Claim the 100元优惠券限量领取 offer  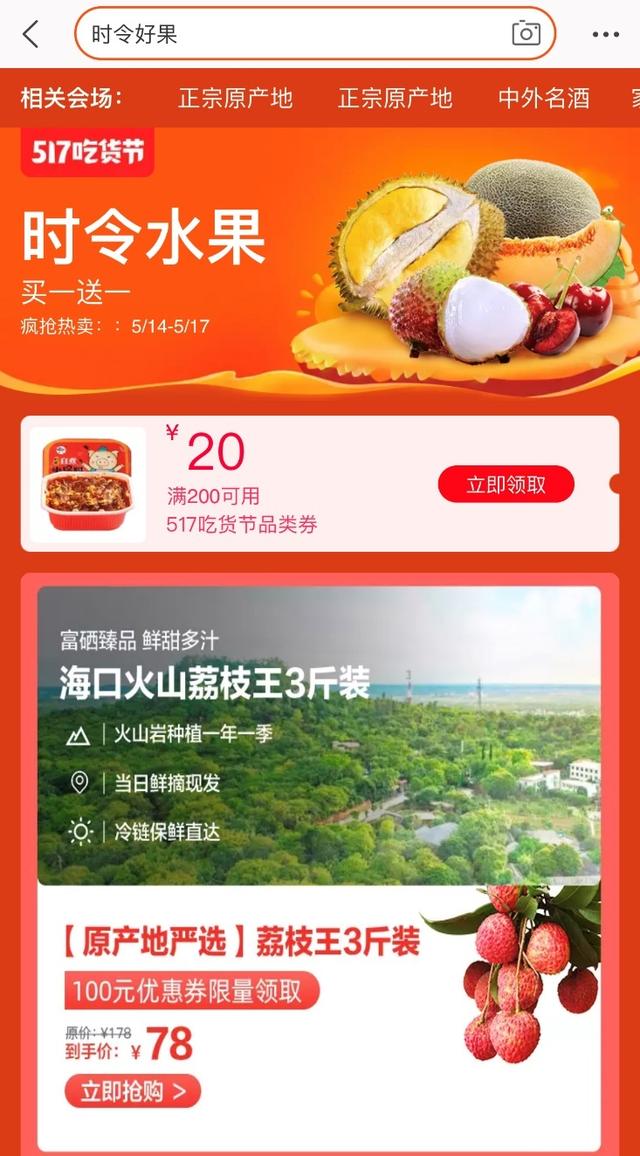coord(192,991)
